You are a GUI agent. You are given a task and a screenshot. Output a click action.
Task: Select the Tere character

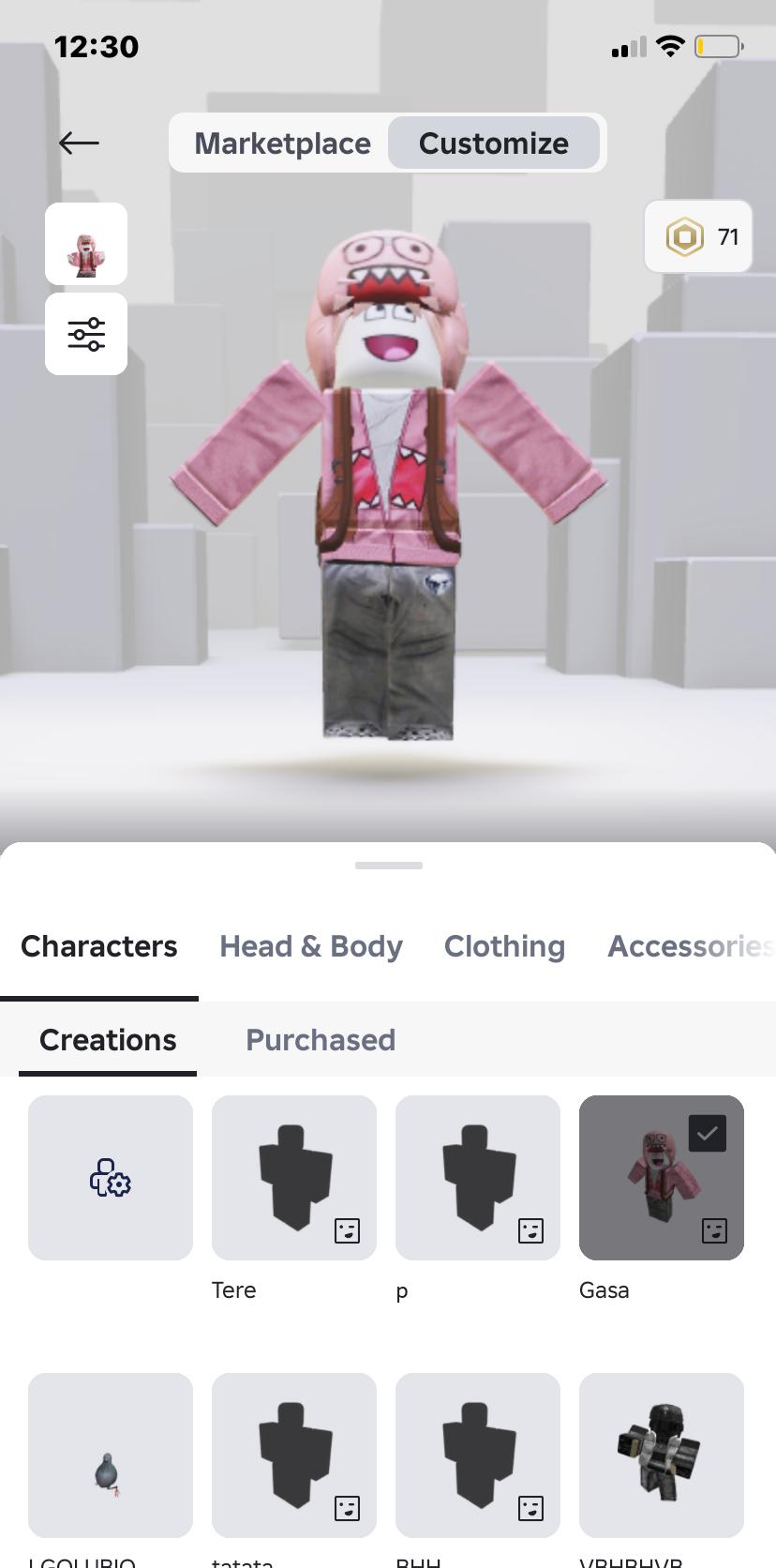pyautogui.click(x=294, y=1178)
